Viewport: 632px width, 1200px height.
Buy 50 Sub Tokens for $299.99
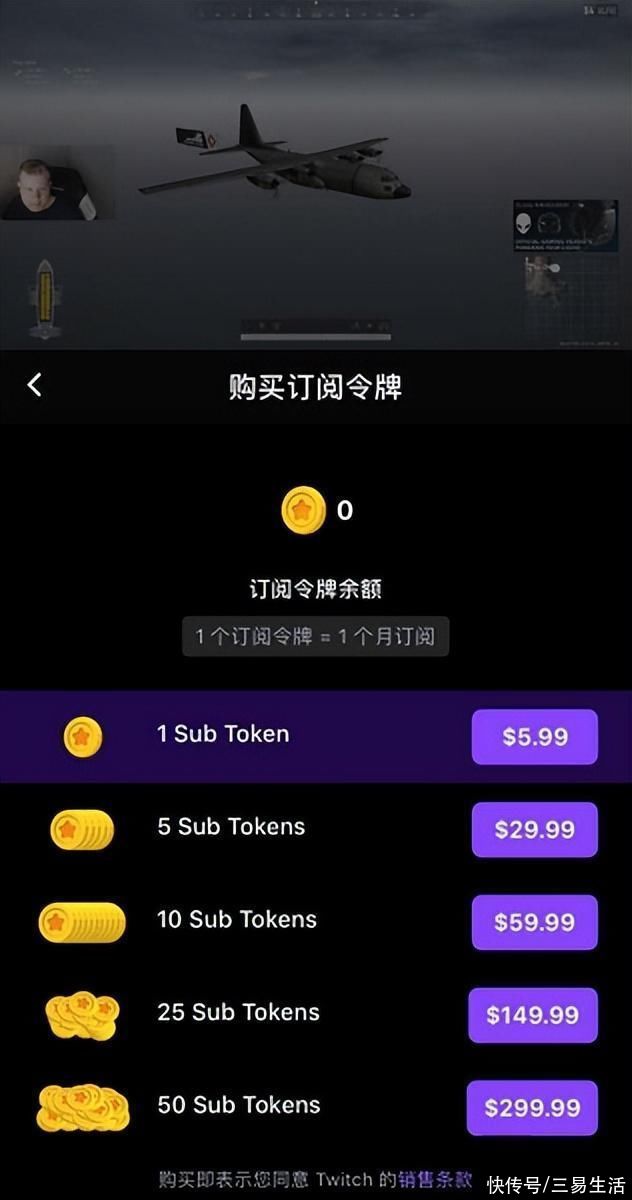[532, 1108]
